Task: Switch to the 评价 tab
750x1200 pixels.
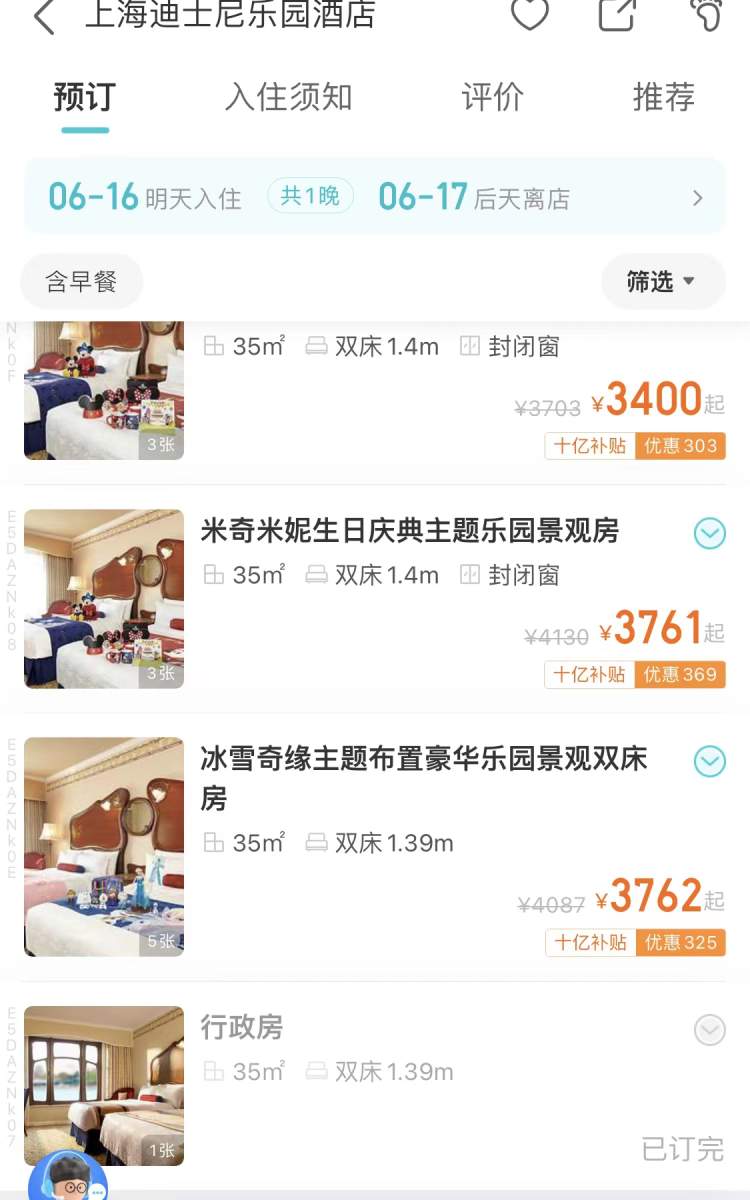Action: click(x=492, y=97)
